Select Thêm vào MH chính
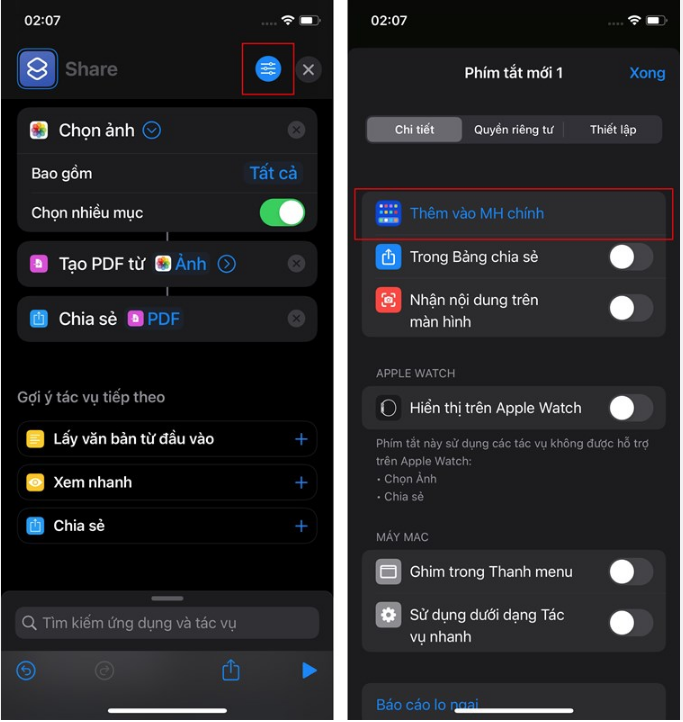Screen dimensions: 683x722 coord(477,213)
